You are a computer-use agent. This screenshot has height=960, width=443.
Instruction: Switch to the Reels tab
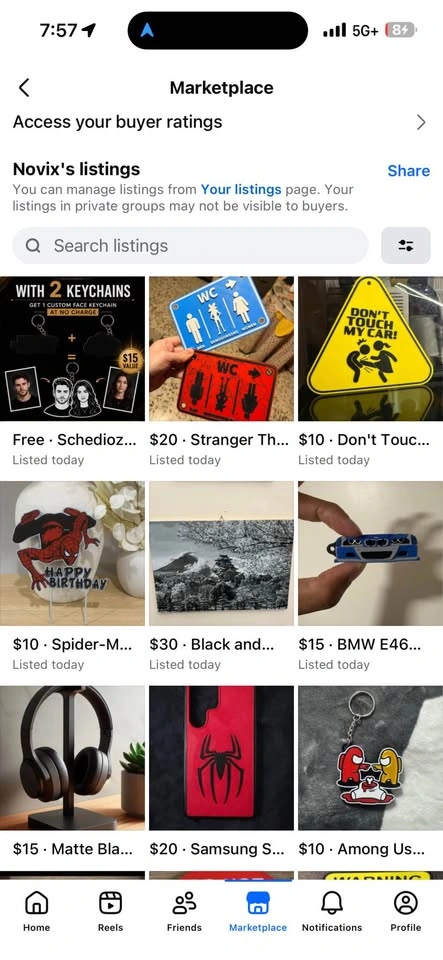[x=111, y=911]
